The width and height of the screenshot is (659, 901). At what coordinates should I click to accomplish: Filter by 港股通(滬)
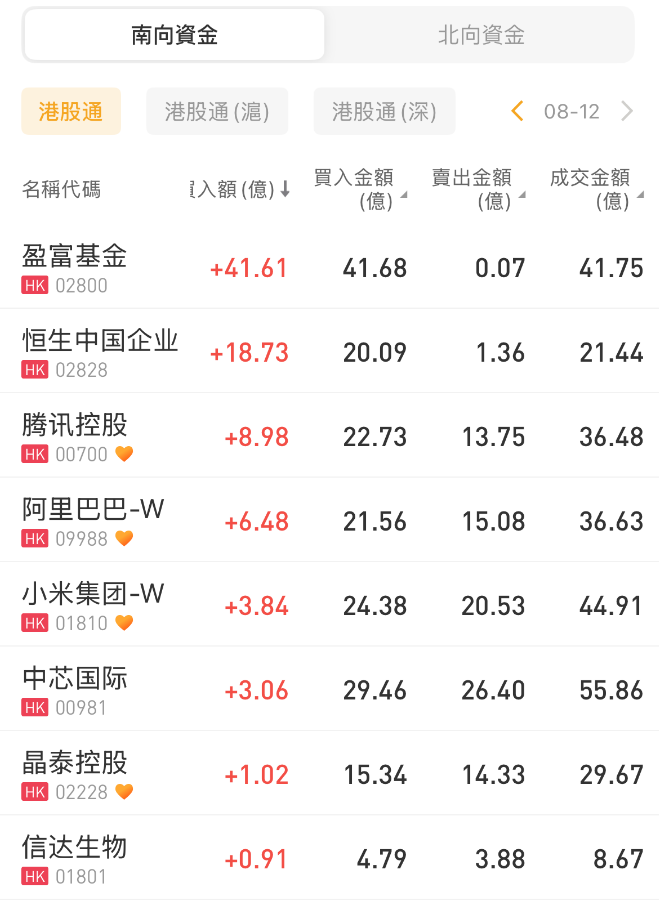click(217, 111)
